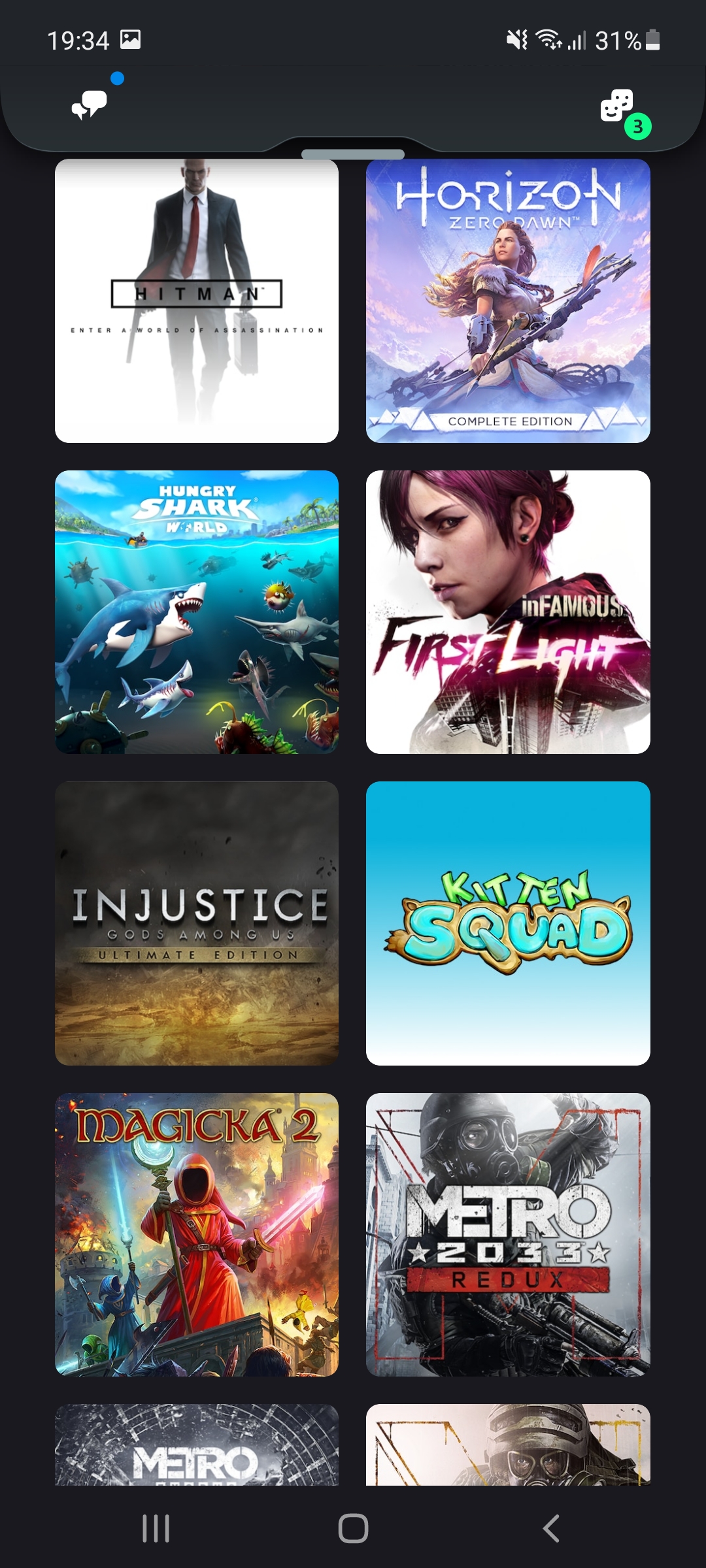Open the recent apps overview
Viewport: 706px width, 1568px height.
156,1528
